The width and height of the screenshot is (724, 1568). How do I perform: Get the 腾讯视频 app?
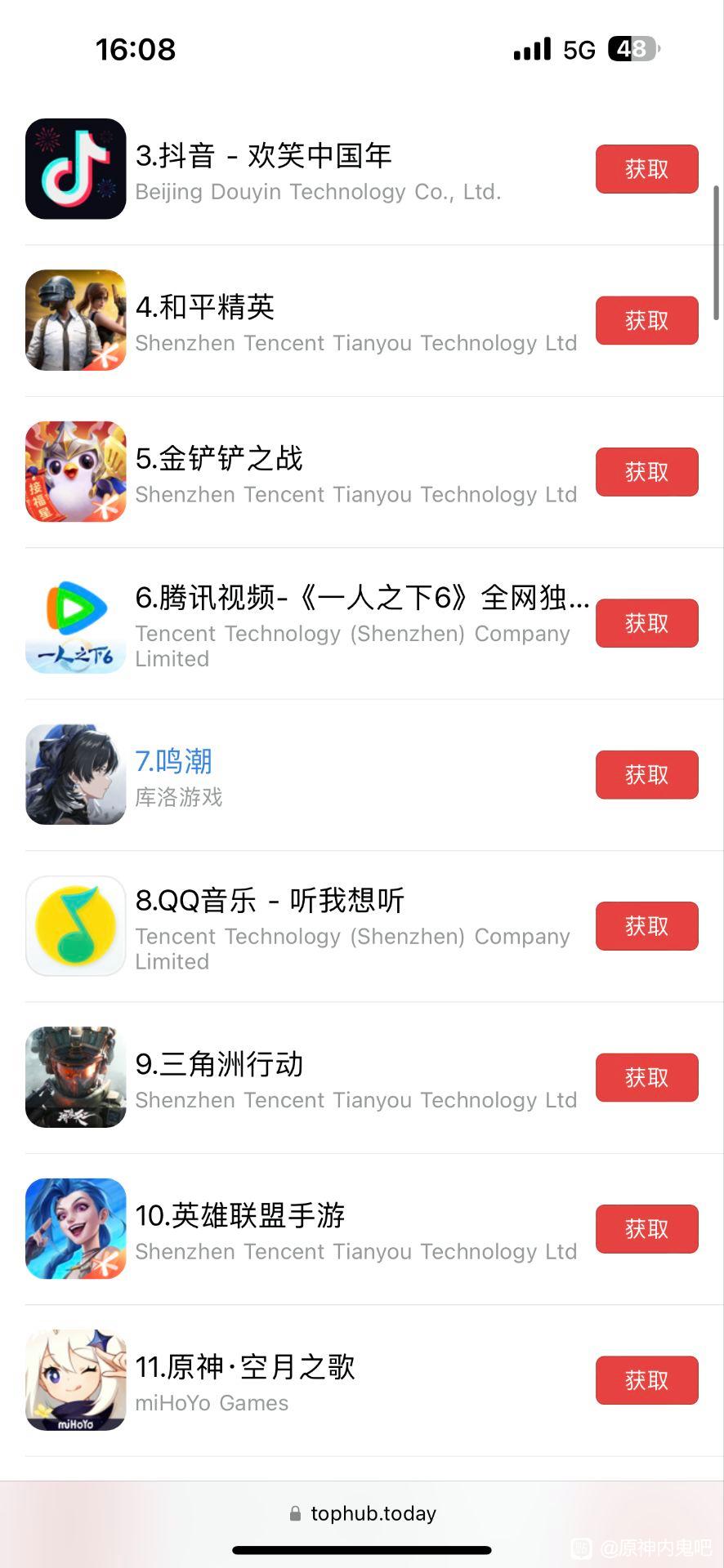pos(646,623)
